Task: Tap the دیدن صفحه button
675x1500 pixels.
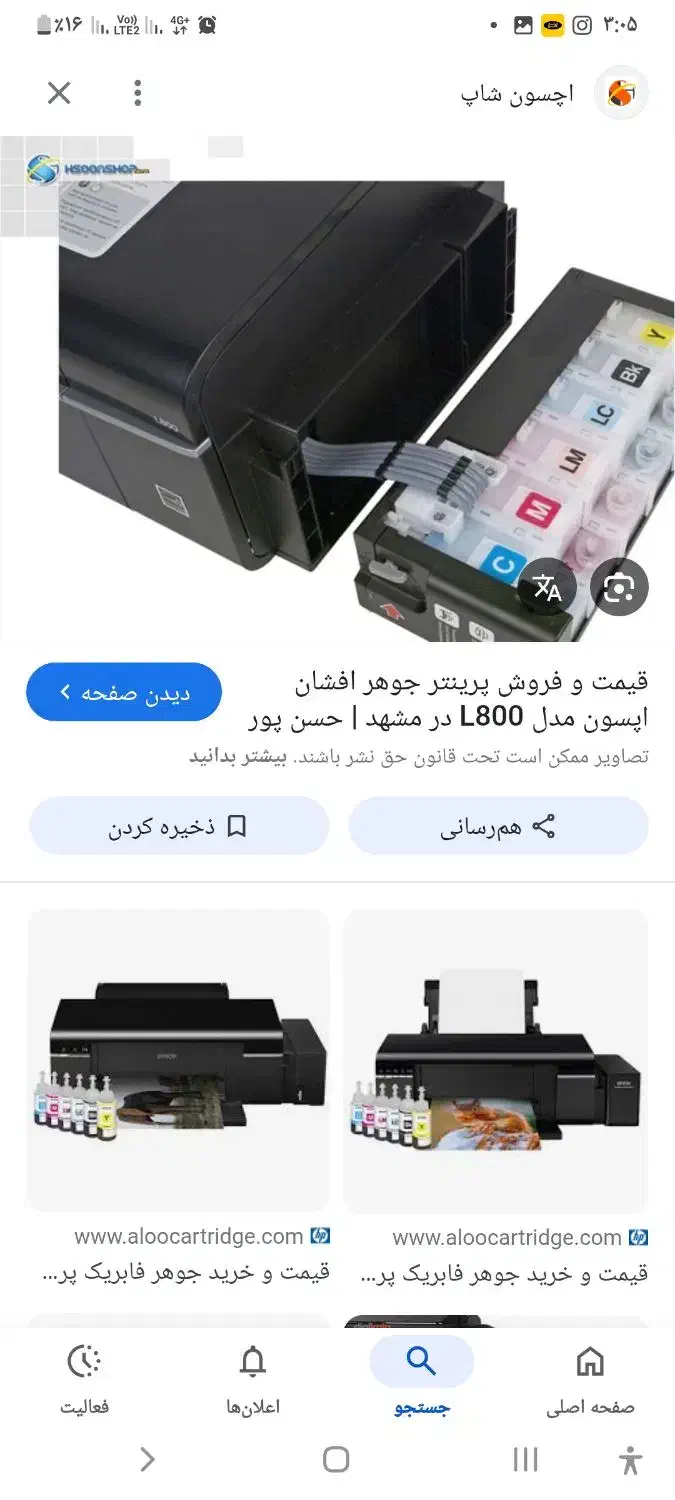Action: coord(124,692)
